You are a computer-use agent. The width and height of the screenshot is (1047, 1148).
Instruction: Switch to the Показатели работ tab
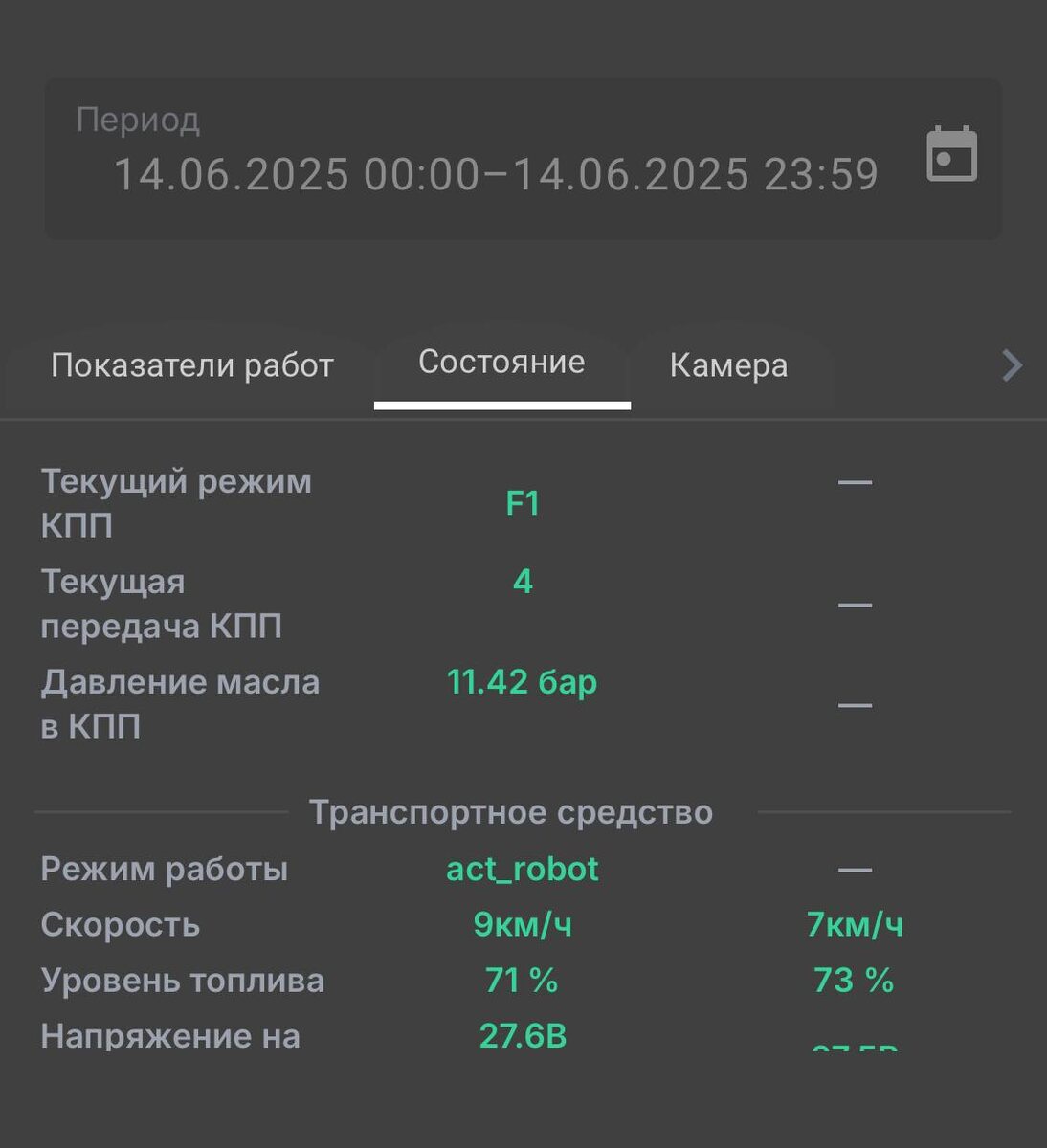click(193, 364)
